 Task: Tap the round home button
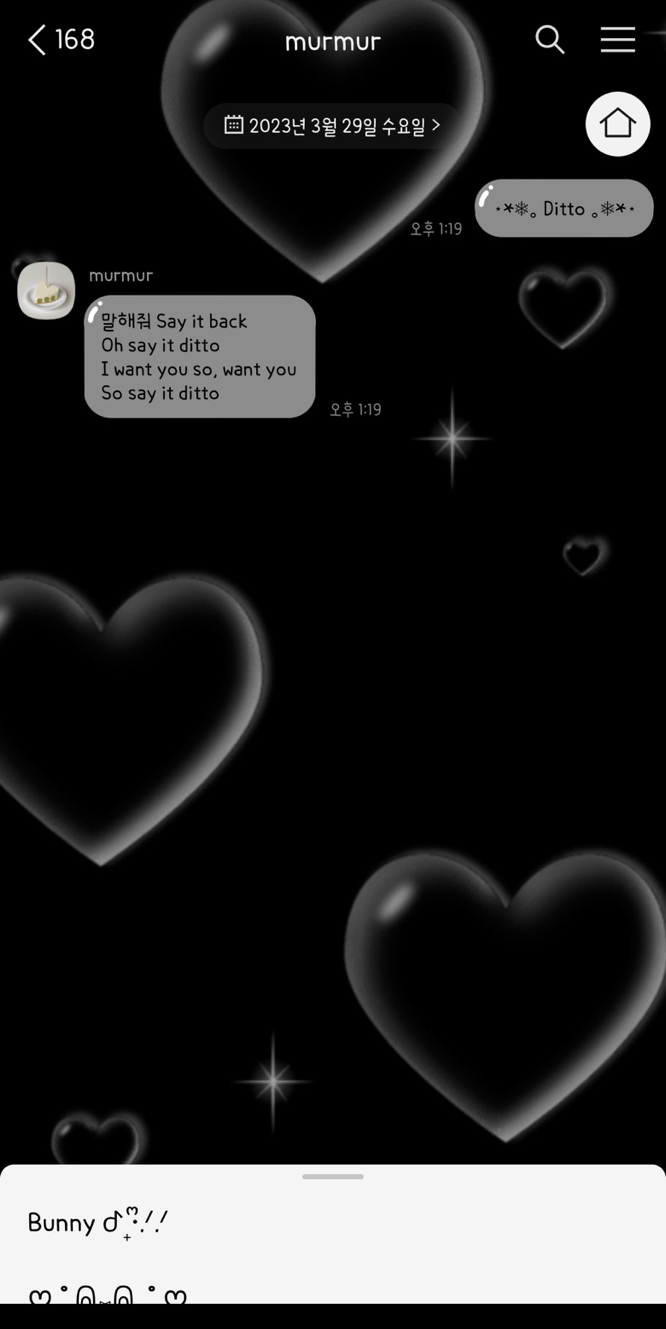click(618, 124)
